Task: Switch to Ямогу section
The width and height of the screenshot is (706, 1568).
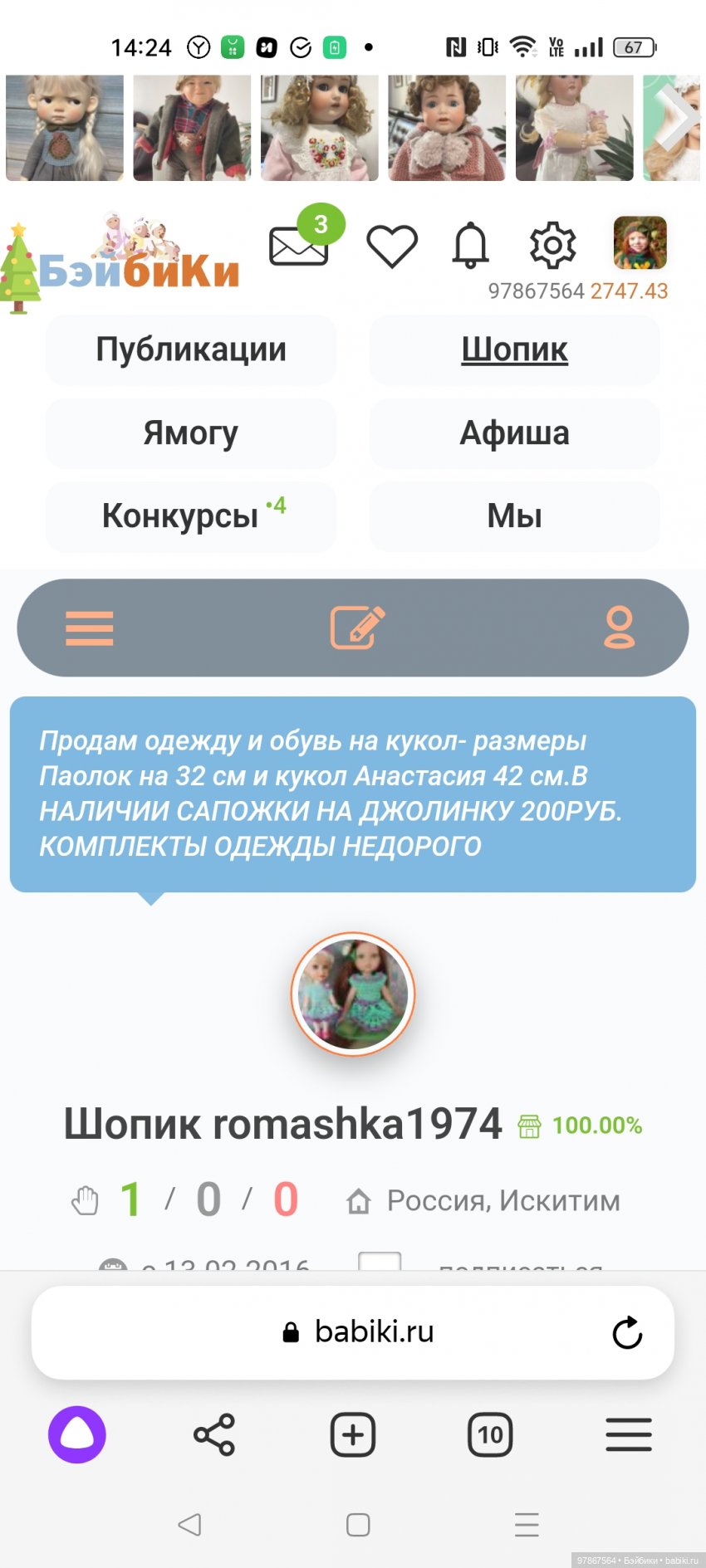Action: coord(191,432)
